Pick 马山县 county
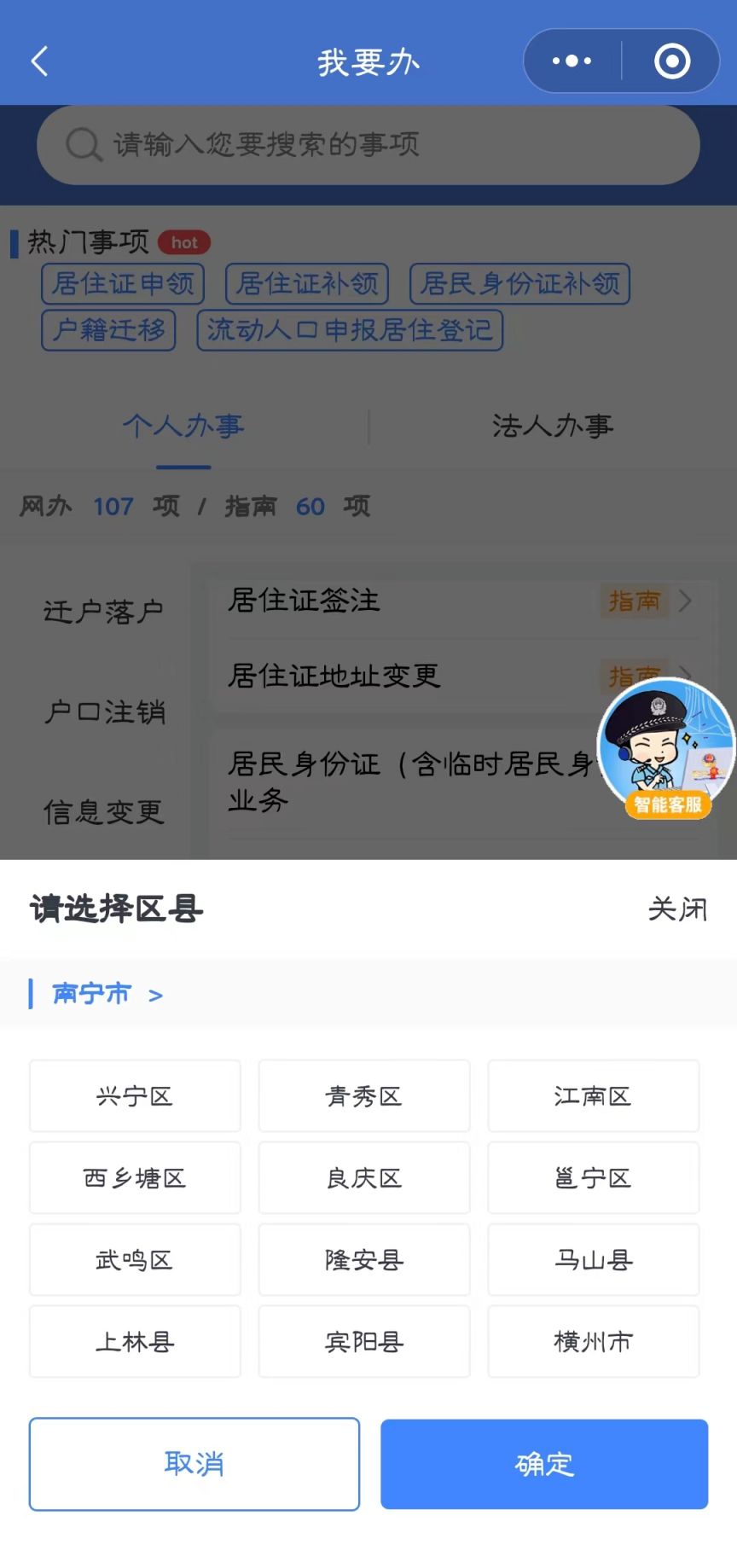This screenshot has height=1568, width=737. click(x=593, y=1259)
